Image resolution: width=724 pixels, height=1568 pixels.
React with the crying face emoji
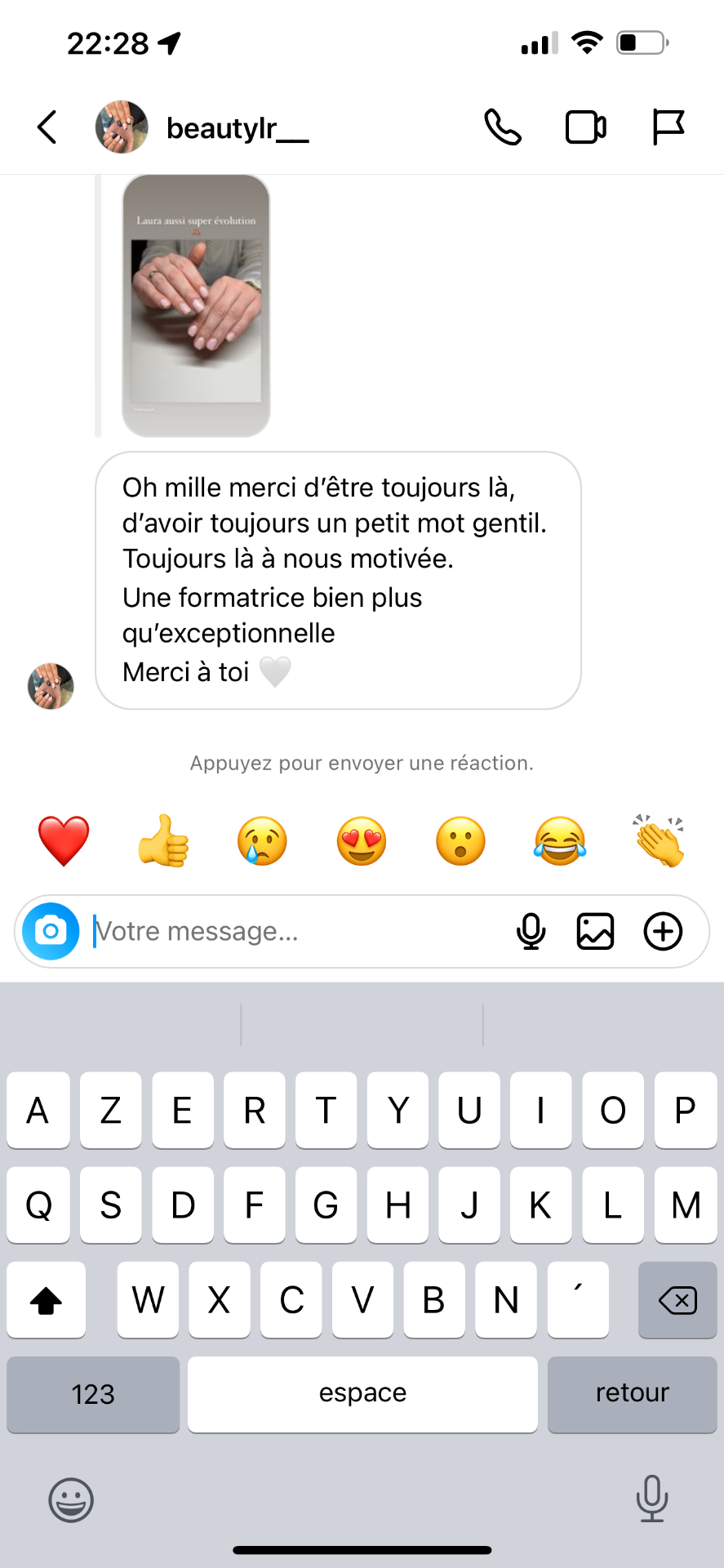point(262,841)
